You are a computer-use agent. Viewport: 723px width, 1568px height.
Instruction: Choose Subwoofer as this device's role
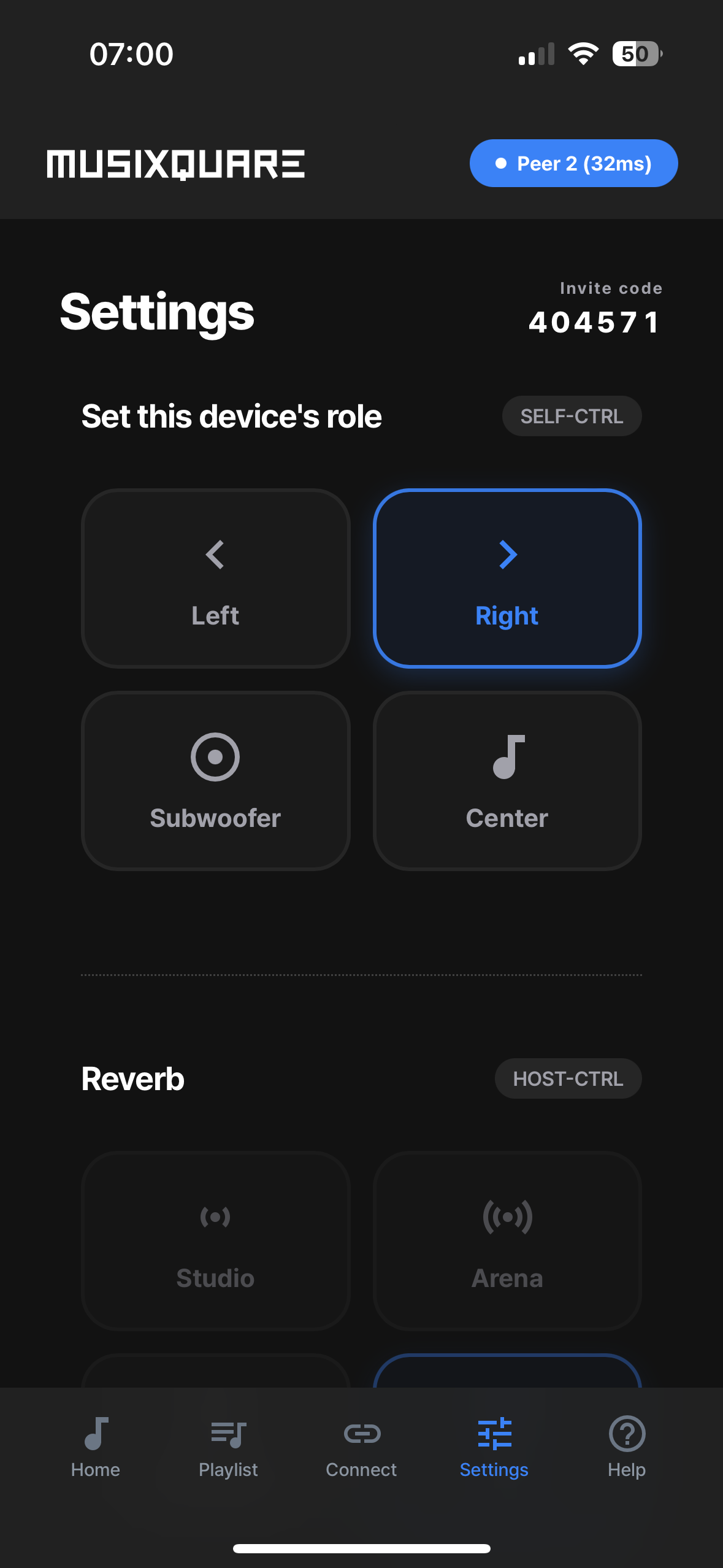[215, 780]
